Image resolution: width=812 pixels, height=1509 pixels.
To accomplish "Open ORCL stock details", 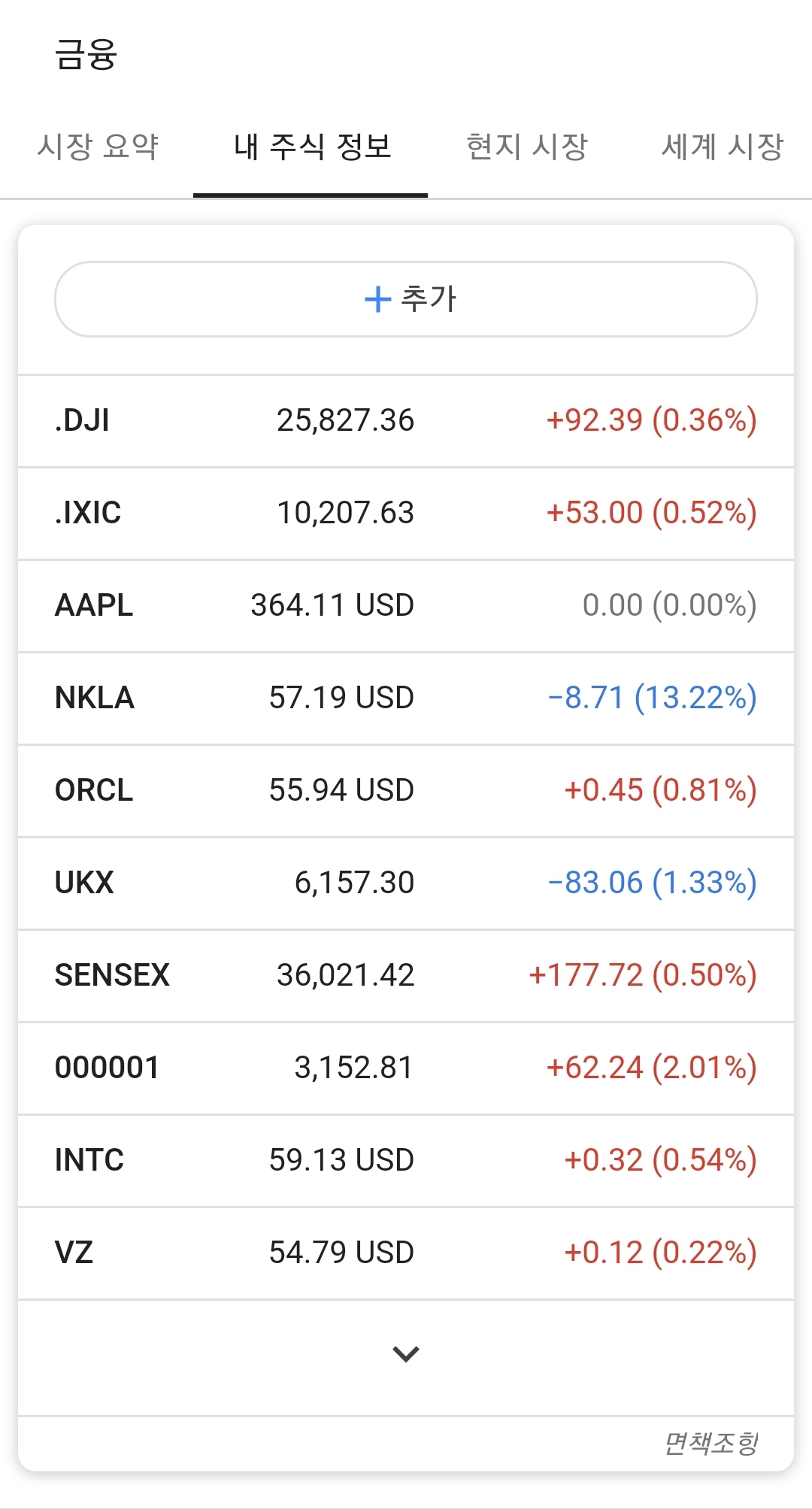I will pos(406,790).
